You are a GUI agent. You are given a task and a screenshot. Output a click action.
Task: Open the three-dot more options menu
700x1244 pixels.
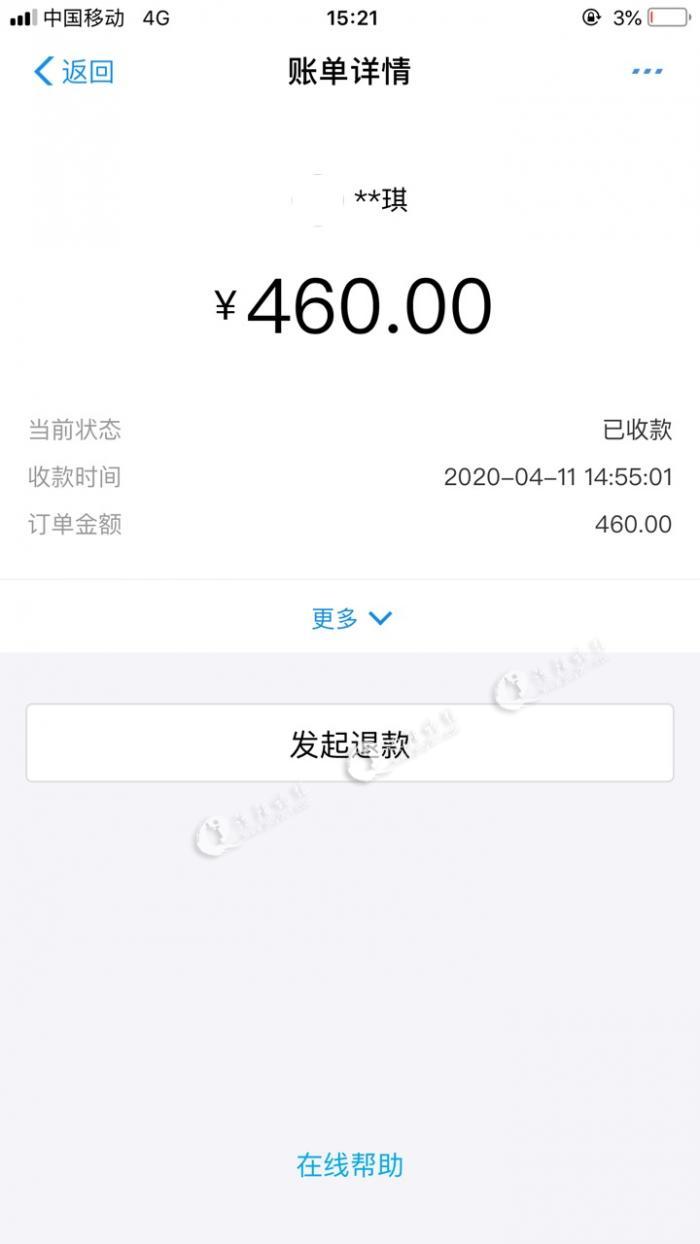[647, 72]
